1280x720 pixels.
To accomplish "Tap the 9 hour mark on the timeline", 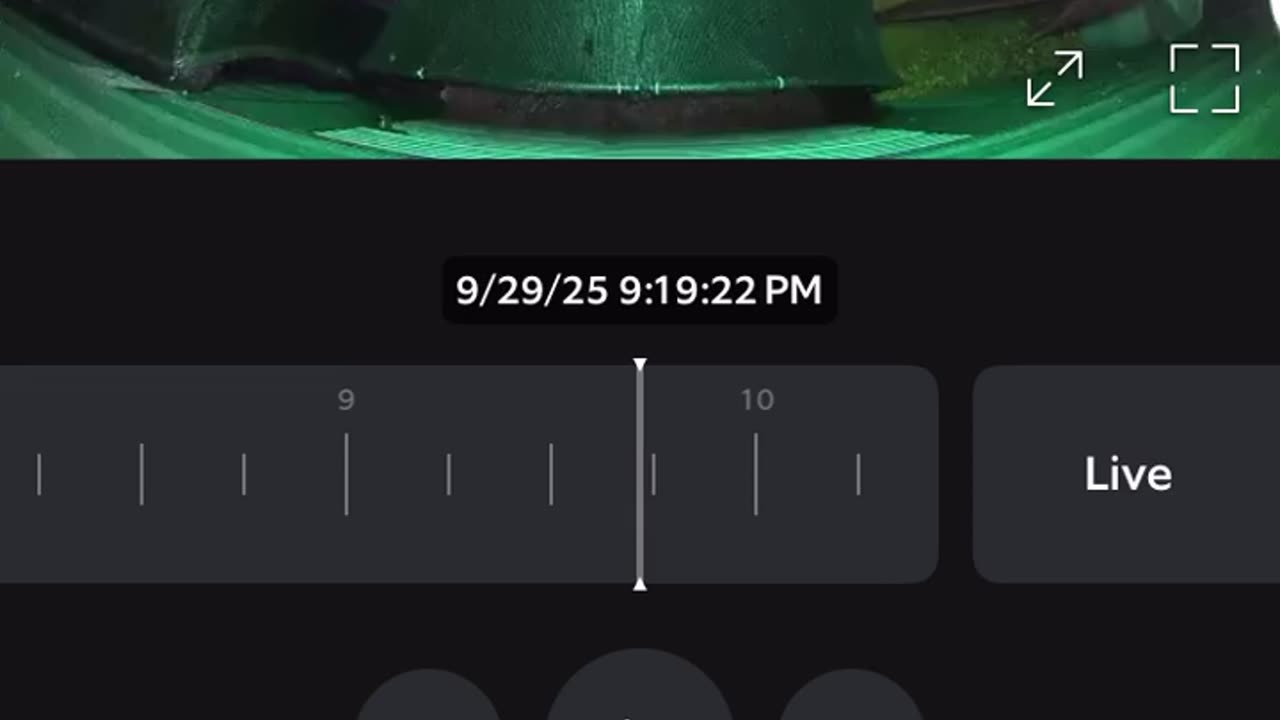I will click(x=346, y=472).
